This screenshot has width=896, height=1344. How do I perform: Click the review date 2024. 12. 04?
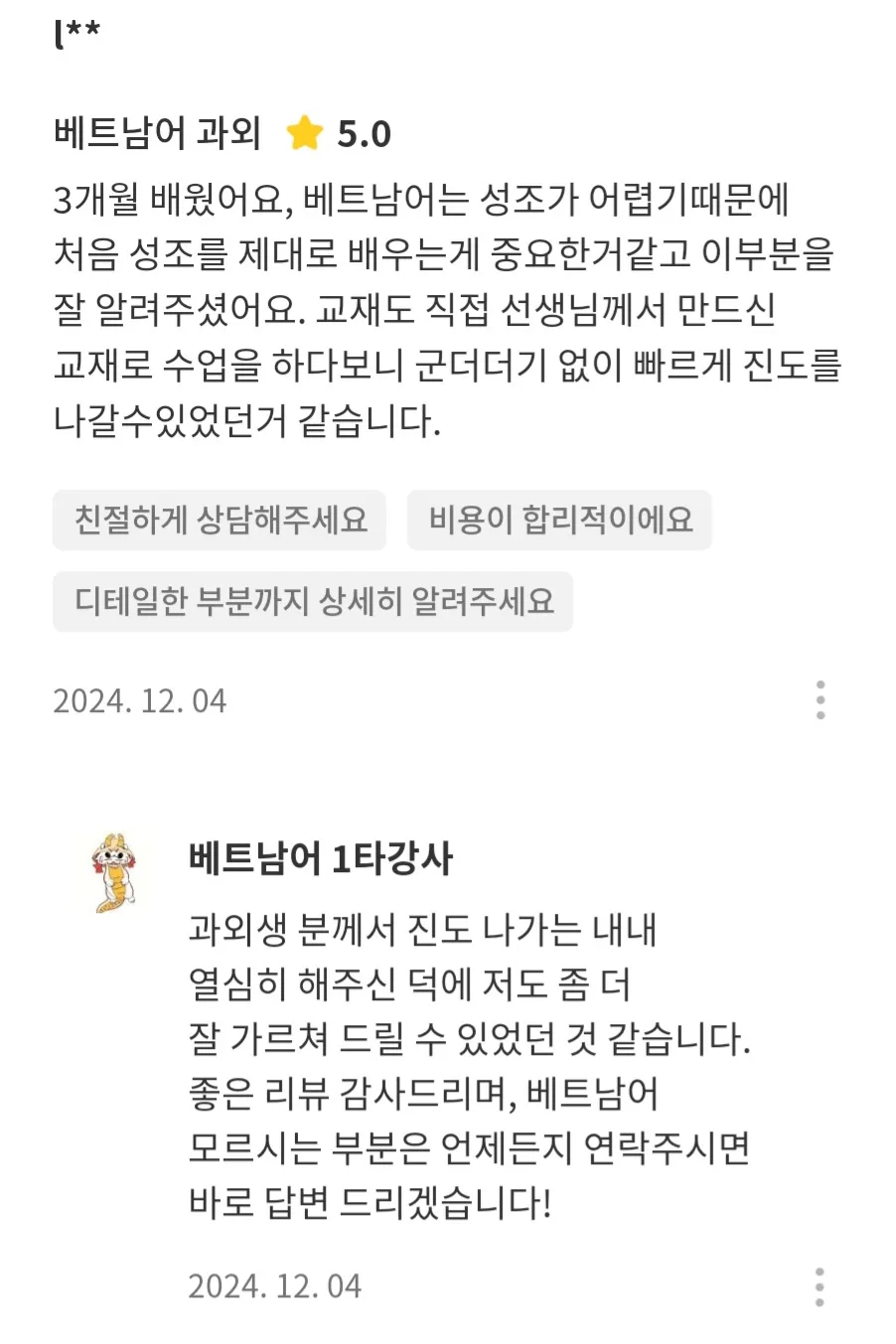pyautogui.click(x=139, y=699)
